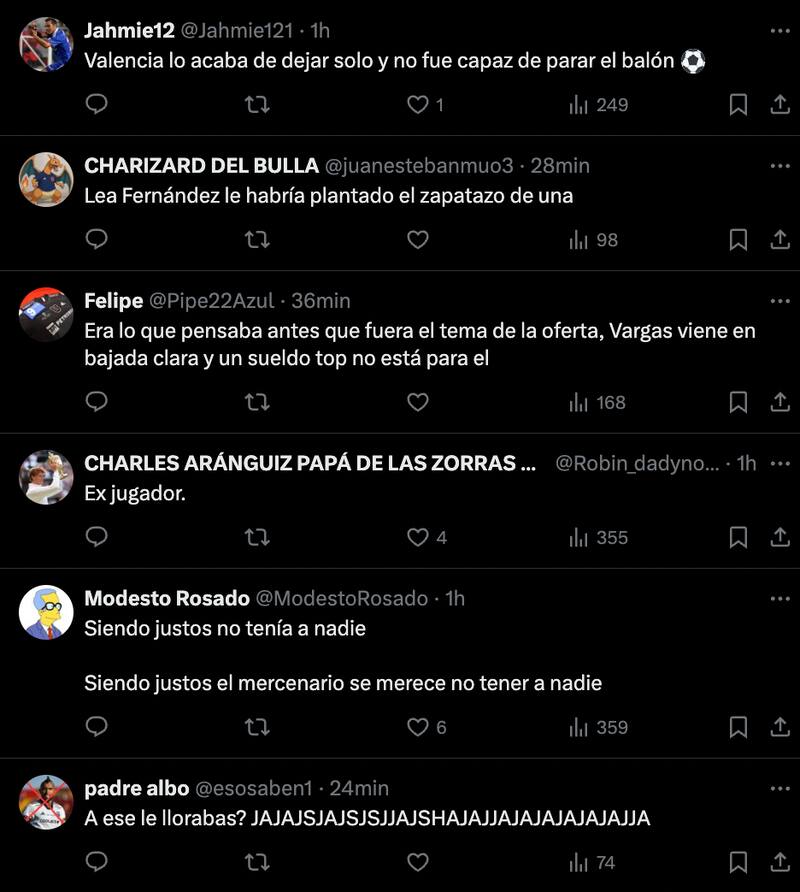The image size is (800, 892).
Task: Retweet the Lea Fernández tweet
Action: (257, 239)
